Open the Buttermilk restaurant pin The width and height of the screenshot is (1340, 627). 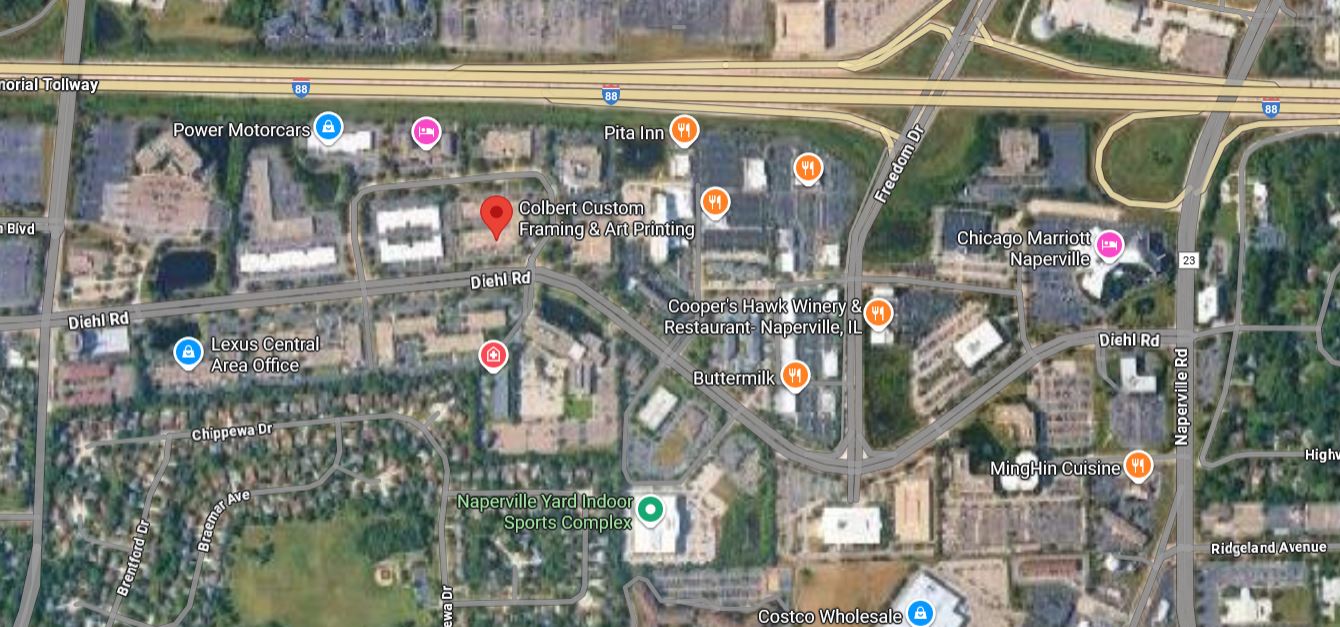794,375
